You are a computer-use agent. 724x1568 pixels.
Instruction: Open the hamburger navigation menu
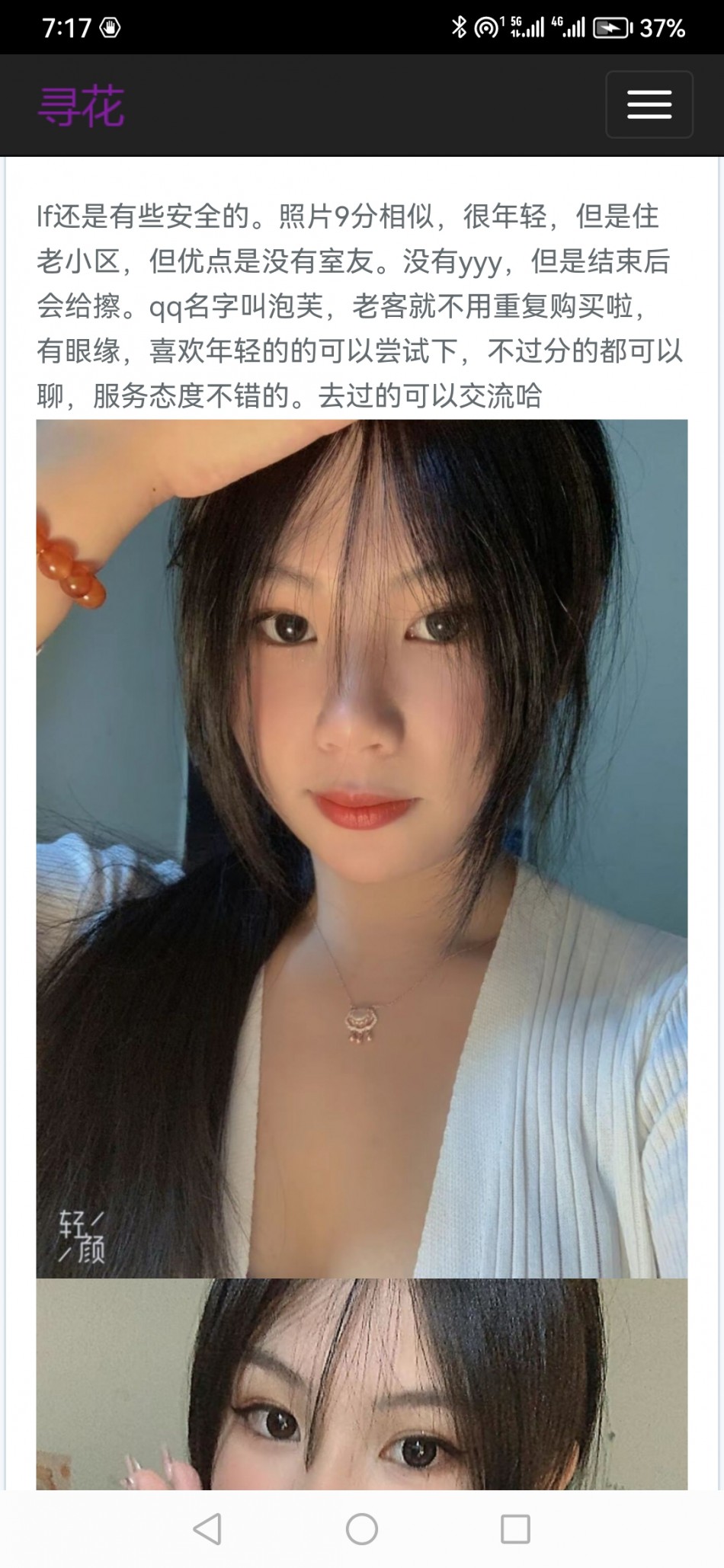(649, 104)
